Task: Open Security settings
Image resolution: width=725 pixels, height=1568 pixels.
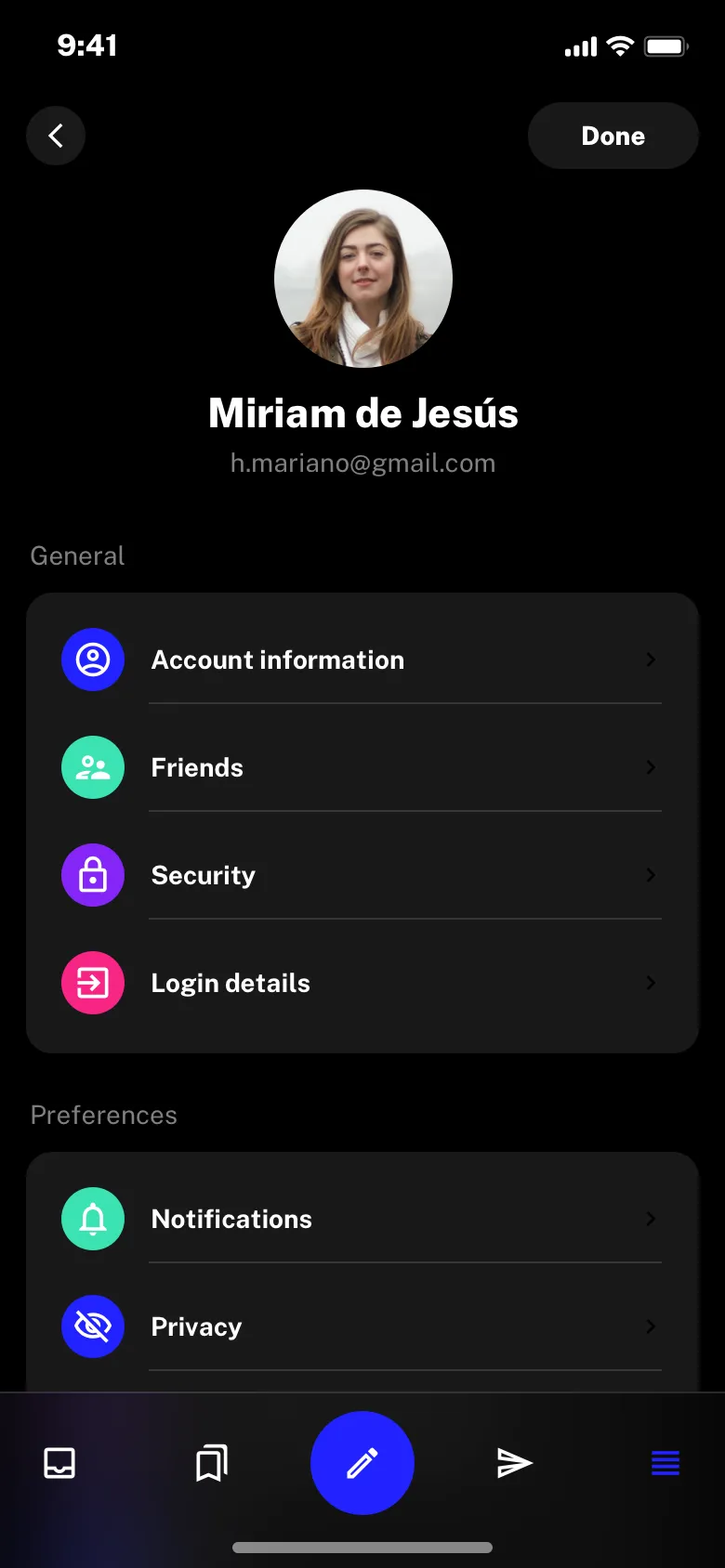Action: point(362,875)
